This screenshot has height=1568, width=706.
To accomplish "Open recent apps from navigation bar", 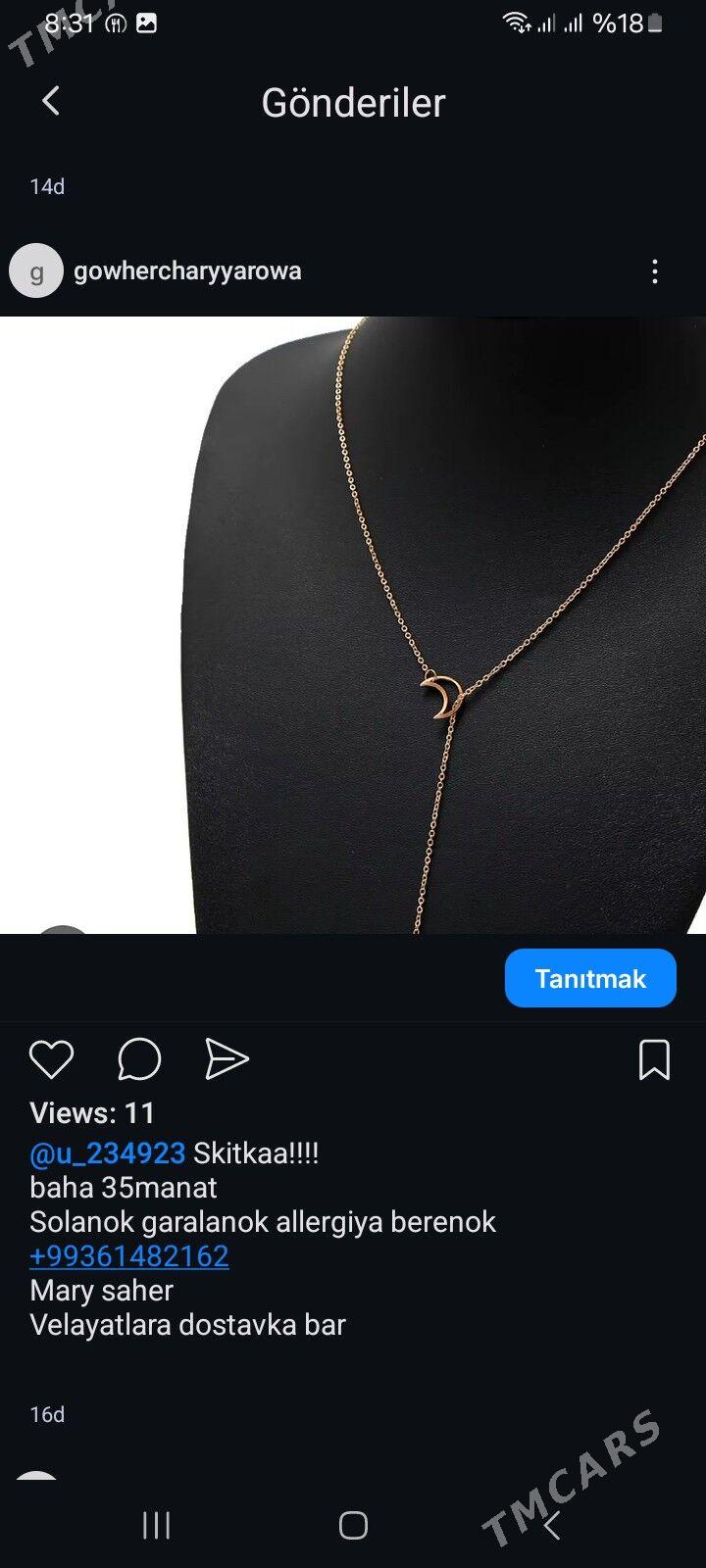I will coord(156,1525).
